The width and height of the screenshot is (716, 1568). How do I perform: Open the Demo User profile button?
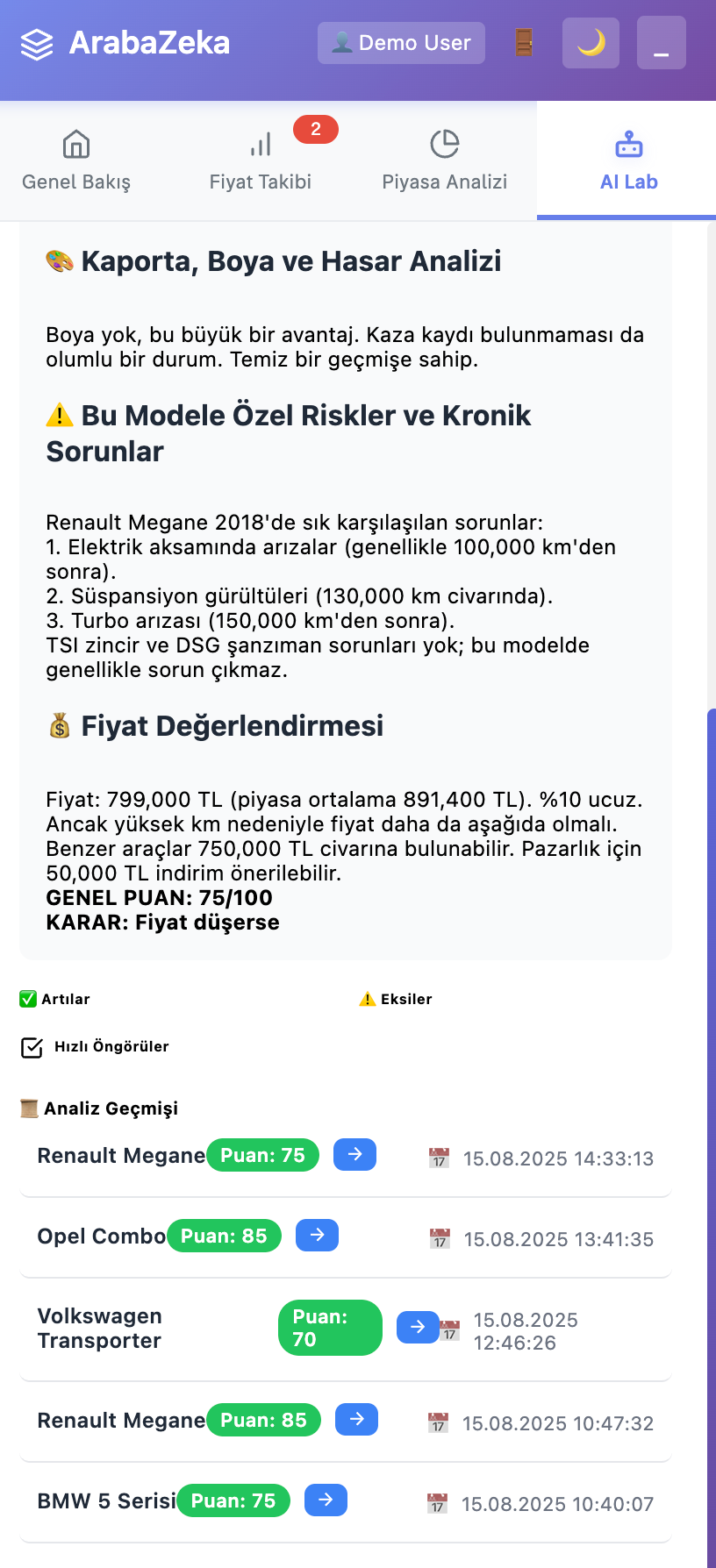point(401,43)
